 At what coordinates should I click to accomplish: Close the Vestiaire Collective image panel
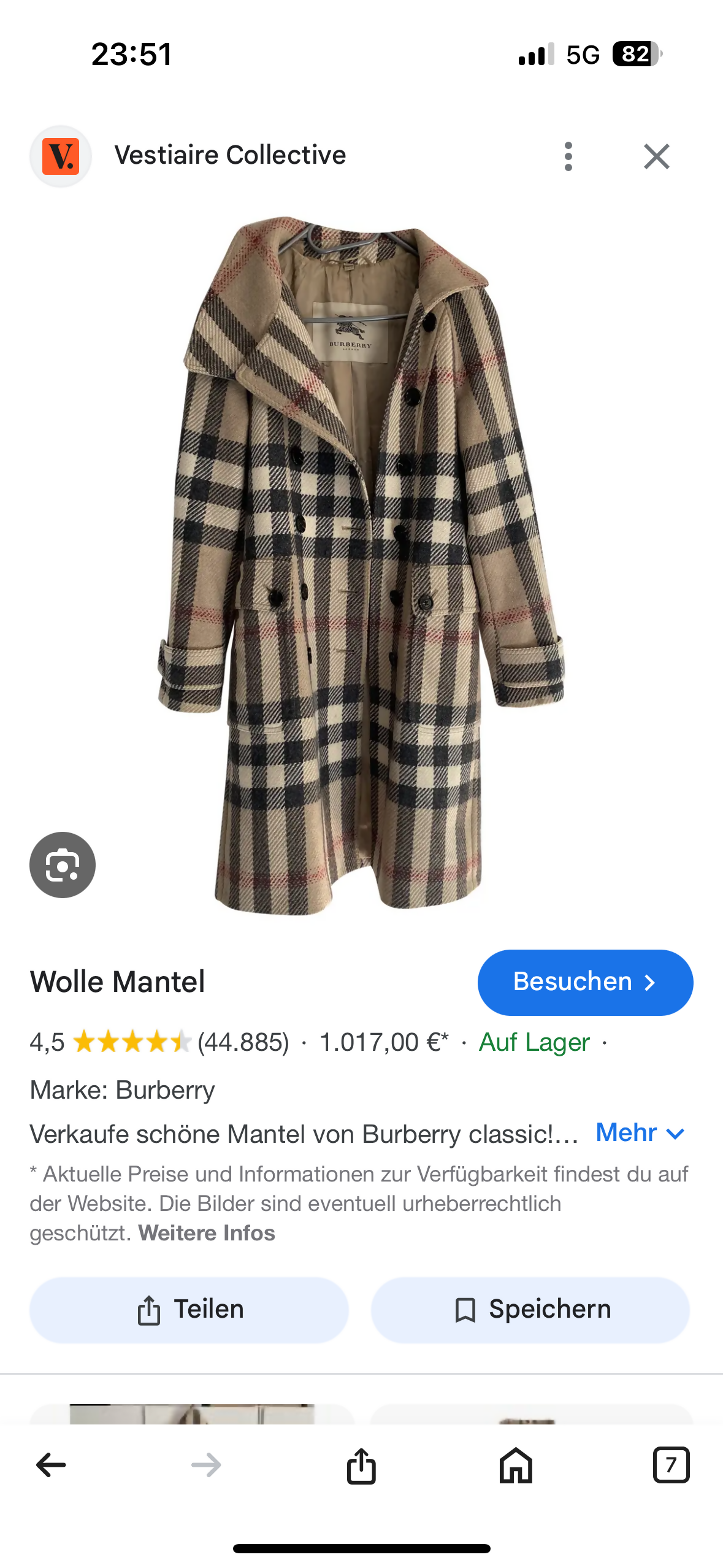coord(656,156)
